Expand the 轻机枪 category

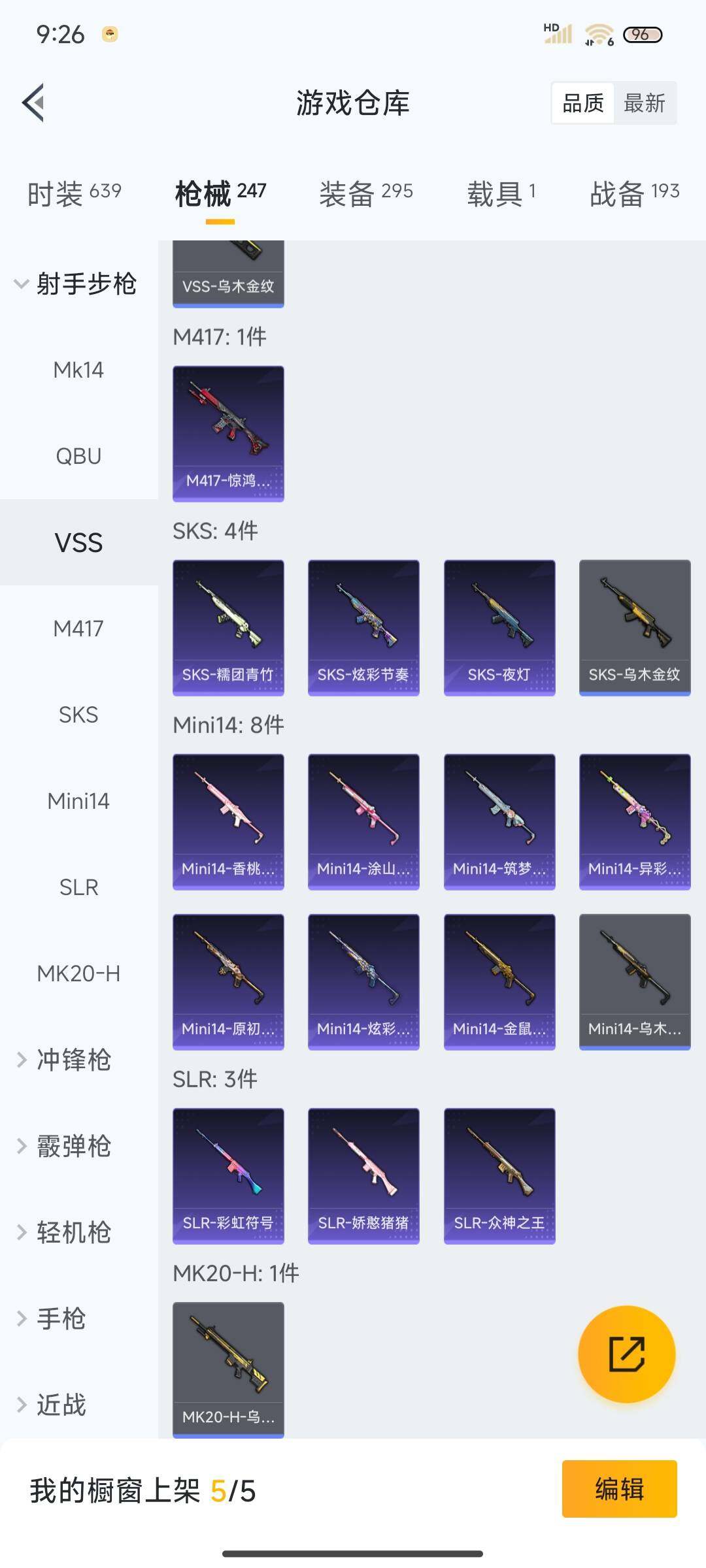pos(72,1232)
